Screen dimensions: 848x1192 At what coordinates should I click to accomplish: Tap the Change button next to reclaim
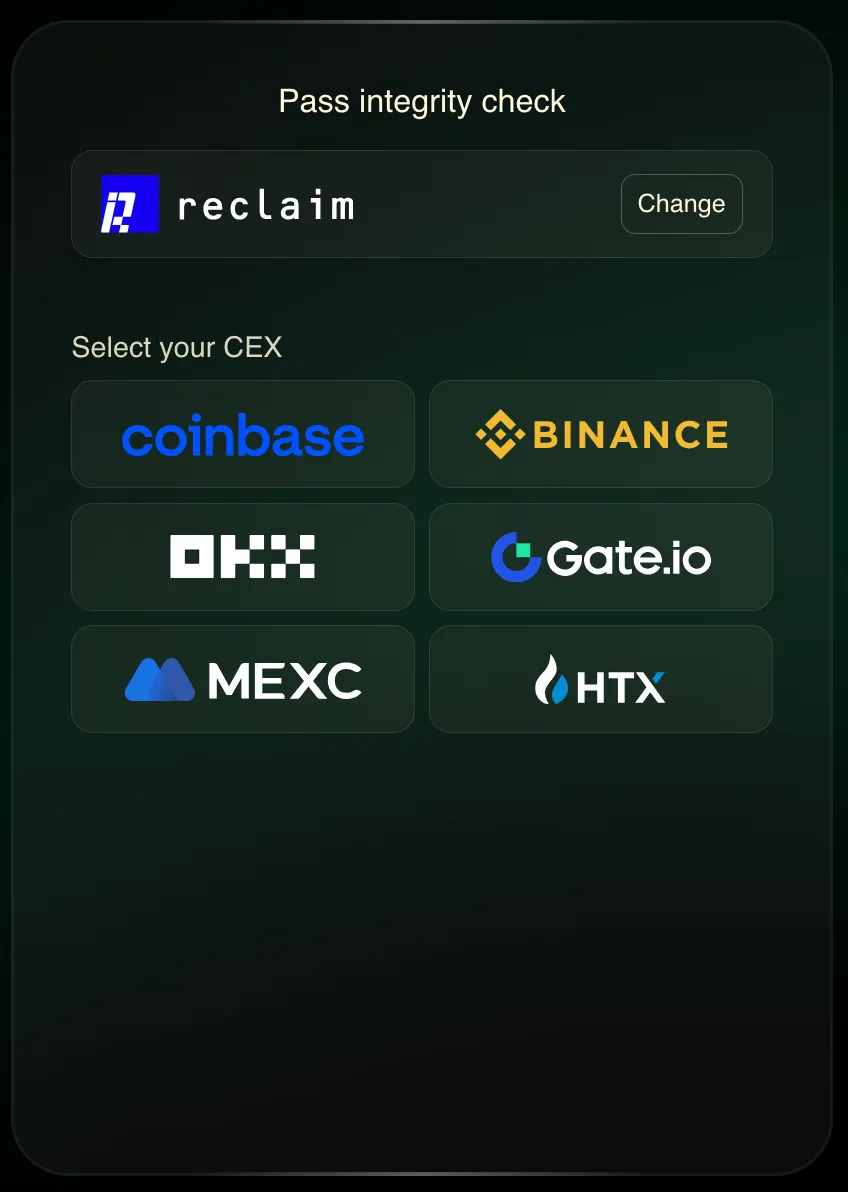pyautogui.click(x=681, y=204)
